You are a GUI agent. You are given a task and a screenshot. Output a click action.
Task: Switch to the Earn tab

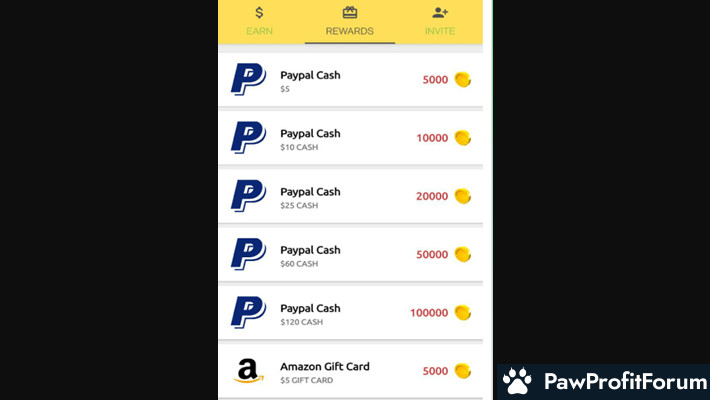[x=259, y=21]
